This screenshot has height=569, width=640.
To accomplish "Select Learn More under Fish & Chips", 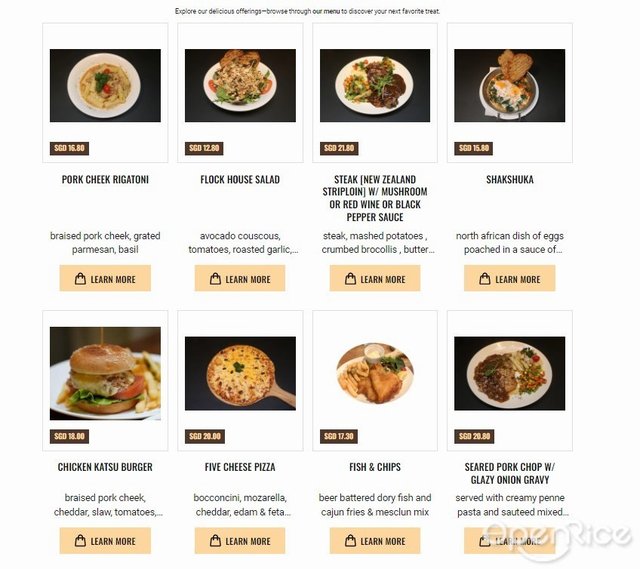I will pyautogui.click(x=375, y=541).
